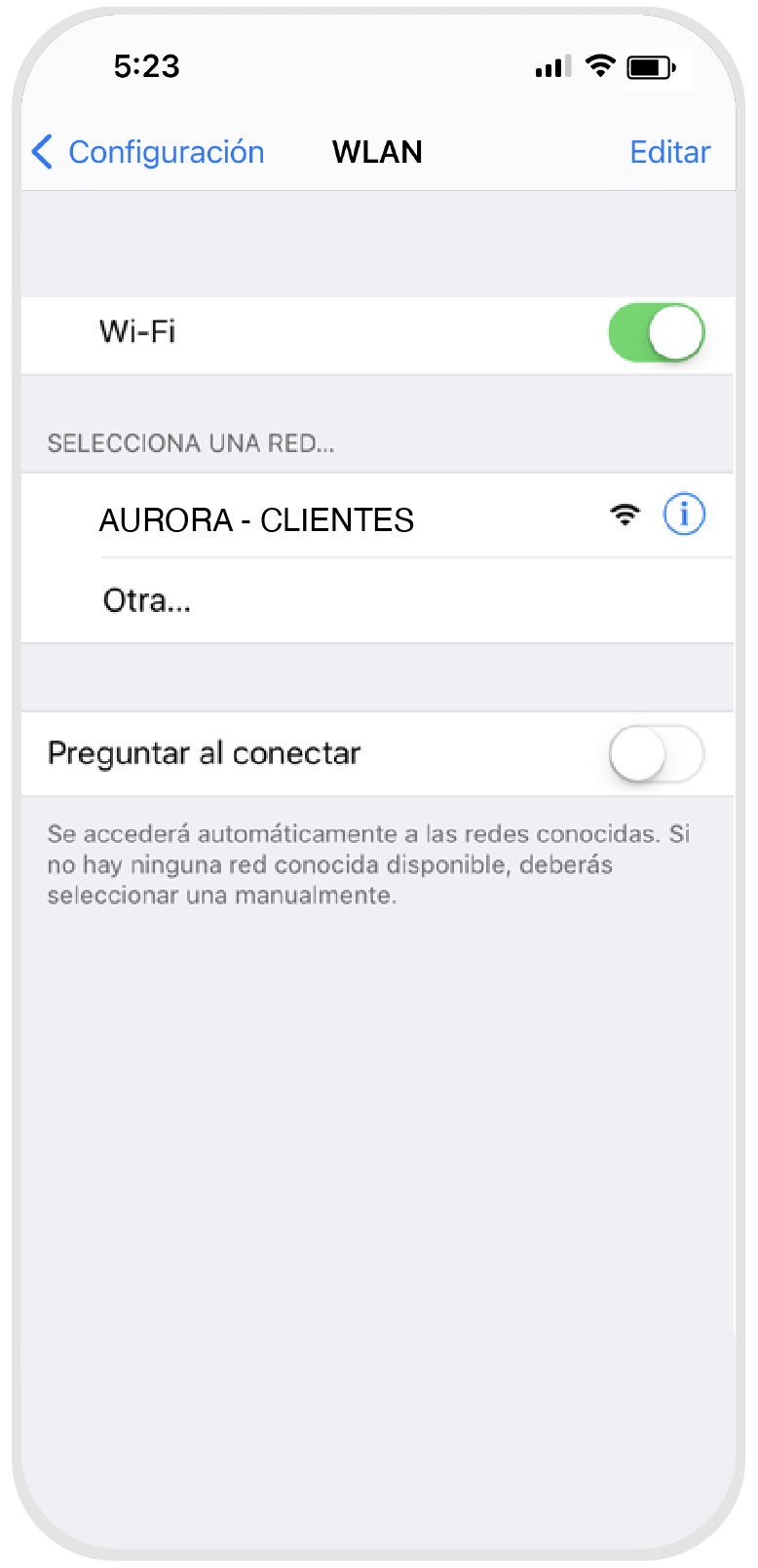Tap Editar in the top bar
Image resolution: width=758 pixels, height=1568 pixels.
pyautogui.click(x=669, y=152)
